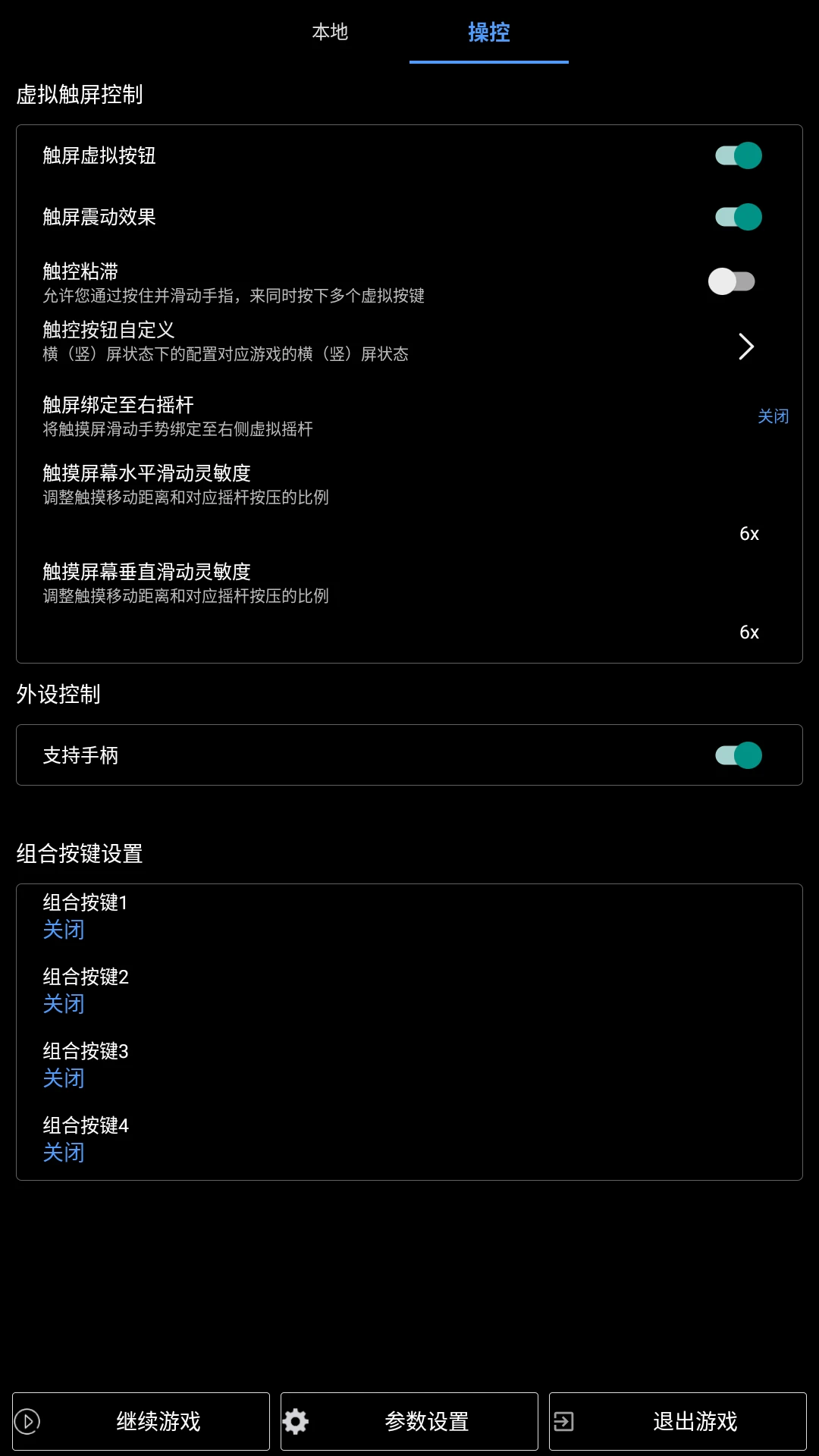Screen dimensions: 819x1456
Task: Open 参数设置
Action: click(x=409, y=1421)
